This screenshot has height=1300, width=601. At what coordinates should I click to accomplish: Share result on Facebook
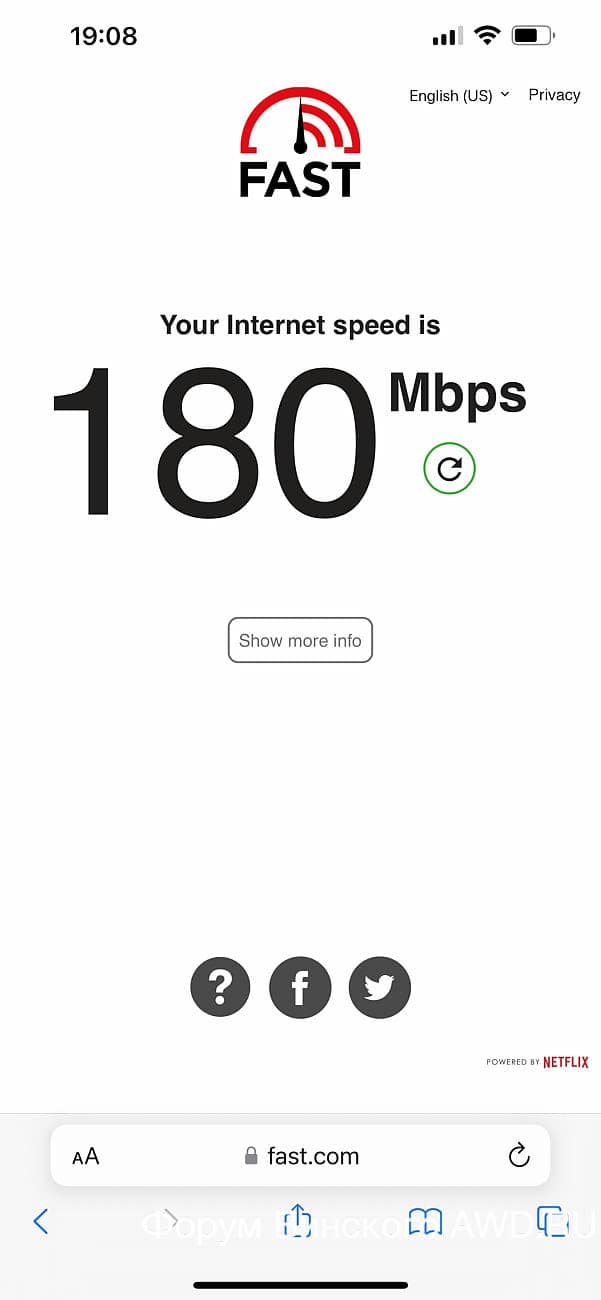(x=300, y=987)
